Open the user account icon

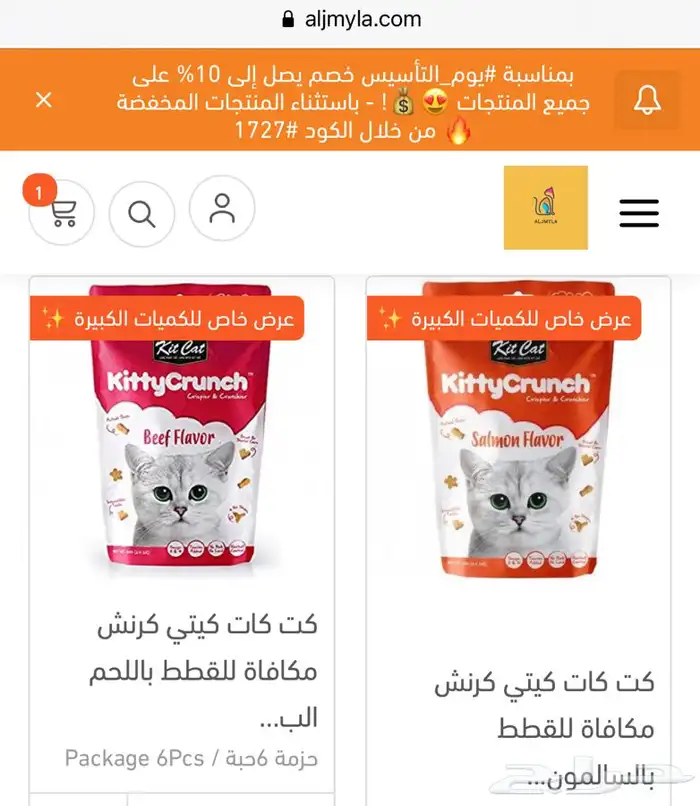(x=222, y=209)
